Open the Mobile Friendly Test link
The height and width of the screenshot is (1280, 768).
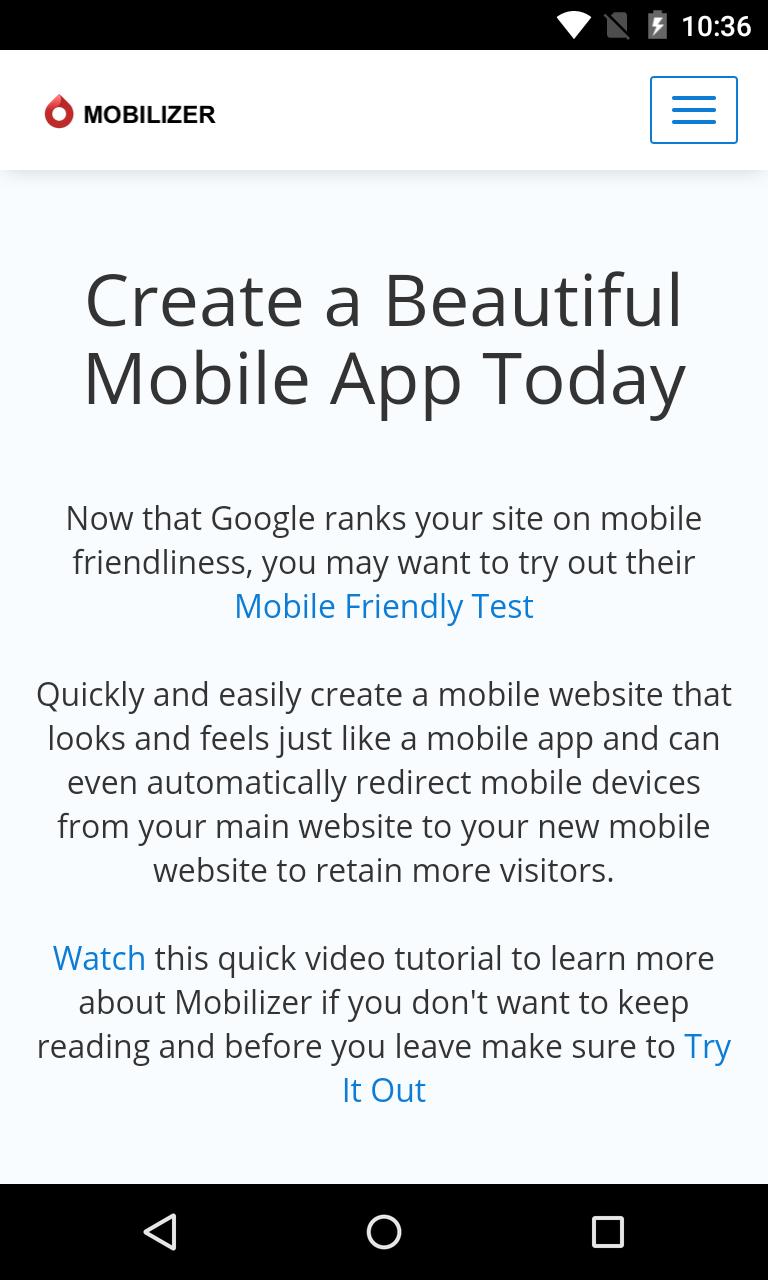point(384,606)
